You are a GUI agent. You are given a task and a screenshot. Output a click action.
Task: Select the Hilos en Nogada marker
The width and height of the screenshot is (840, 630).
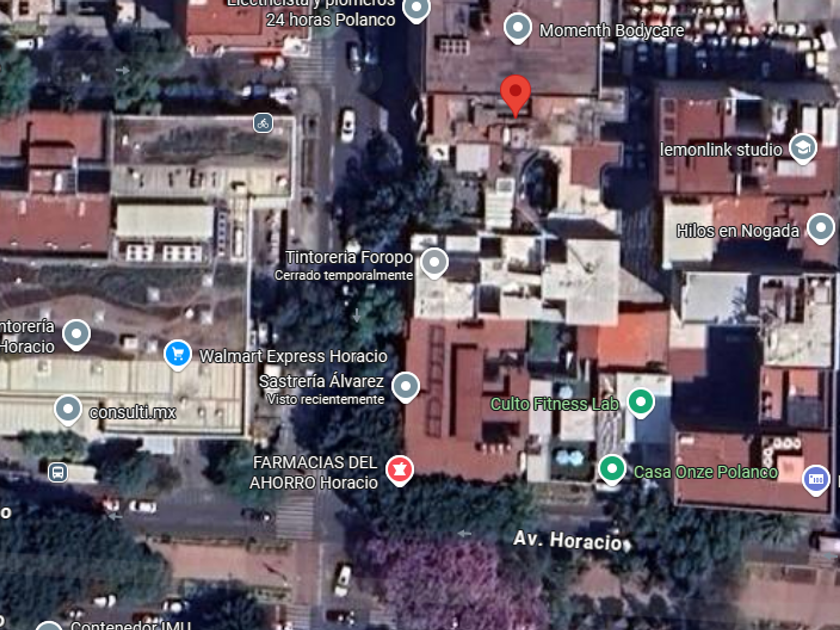pyautogui.click(x=821, y=228)
